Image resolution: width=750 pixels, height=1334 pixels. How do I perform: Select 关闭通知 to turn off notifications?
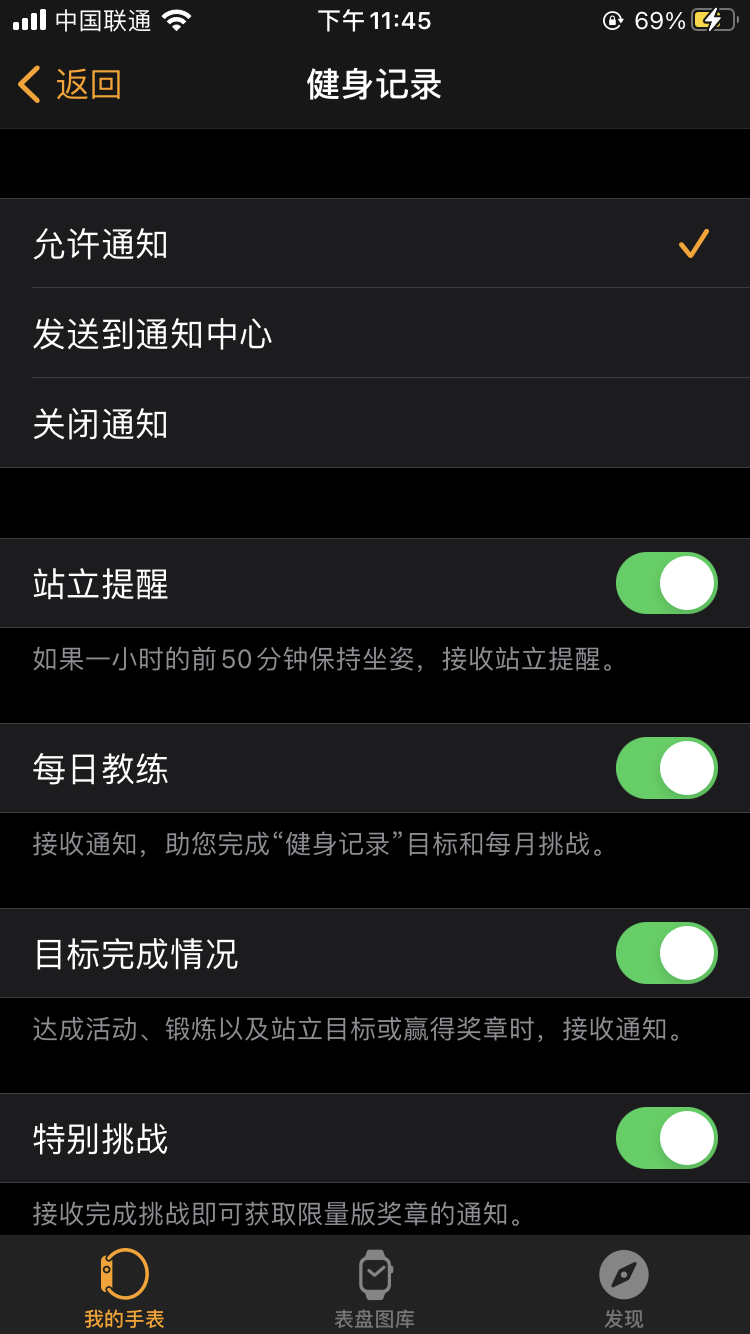pyautogui.click(x=375, y=424)
